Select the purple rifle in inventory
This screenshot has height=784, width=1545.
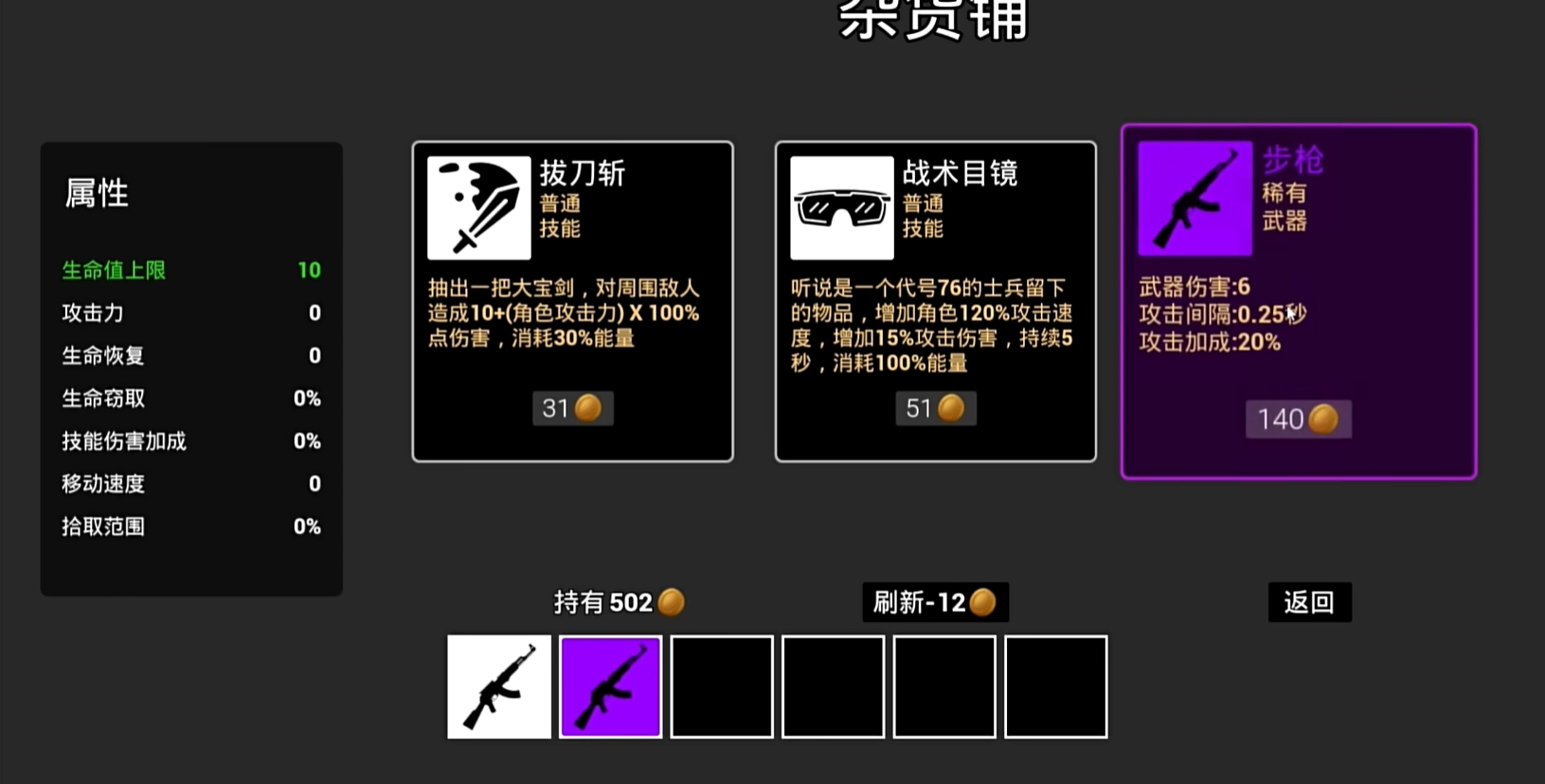pyautogui.click(x=610, y=686)
